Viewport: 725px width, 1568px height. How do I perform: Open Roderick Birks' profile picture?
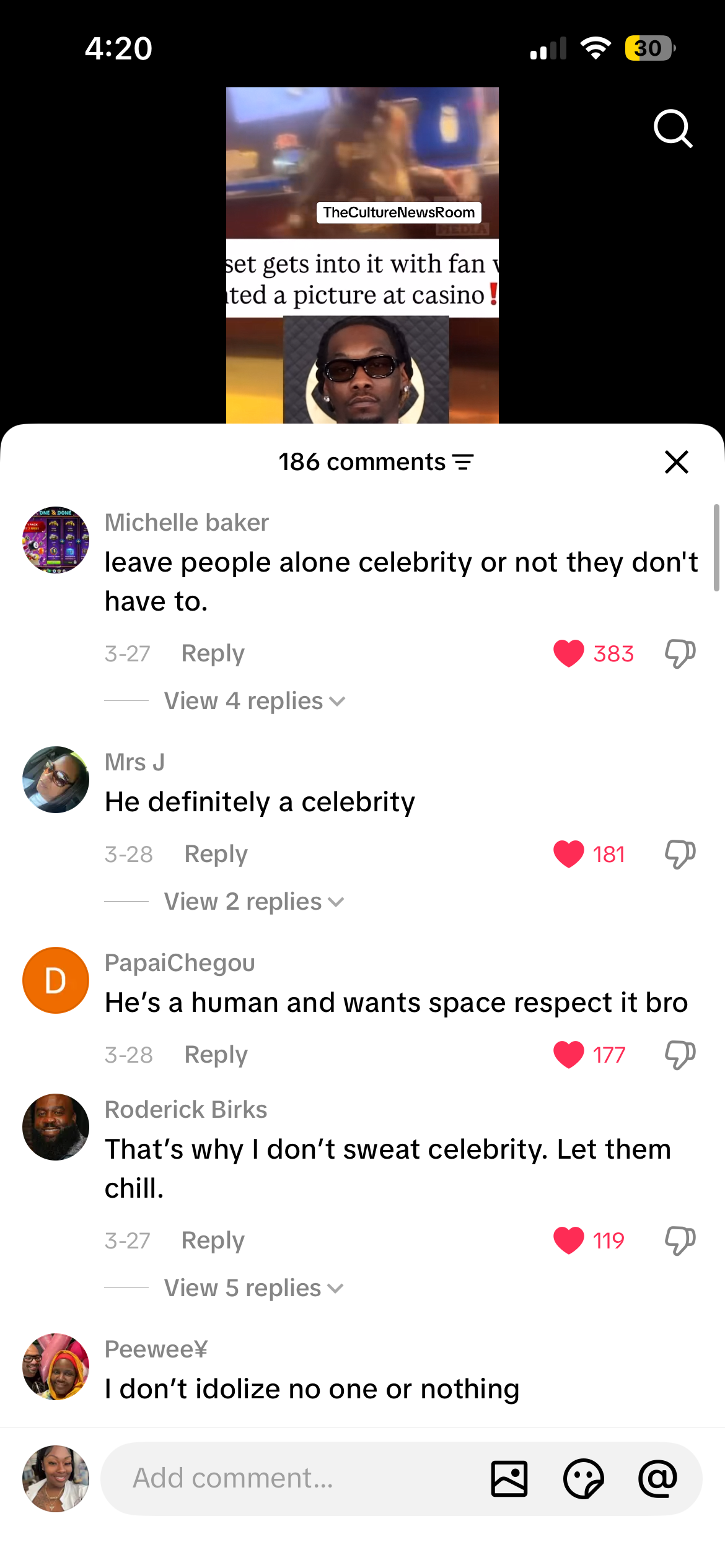tap(56, 1127)
